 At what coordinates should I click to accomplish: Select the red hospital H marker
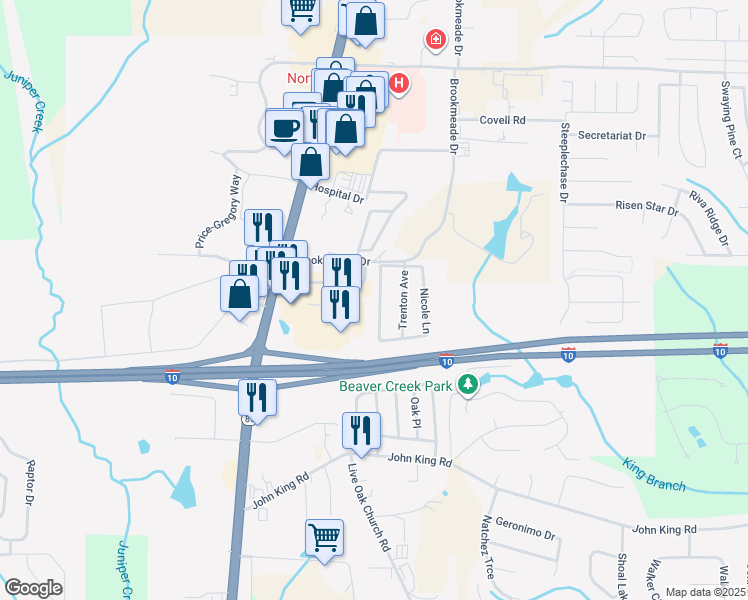pos(399,84)
